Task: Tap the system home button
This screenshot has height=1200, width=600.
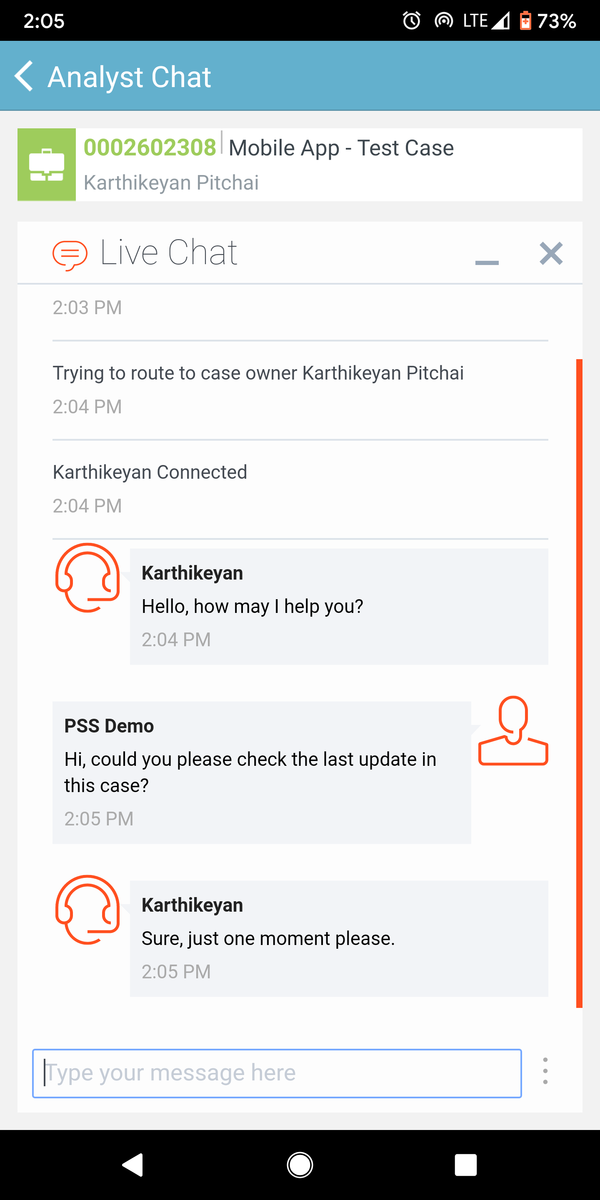Action: point(299,1165)
